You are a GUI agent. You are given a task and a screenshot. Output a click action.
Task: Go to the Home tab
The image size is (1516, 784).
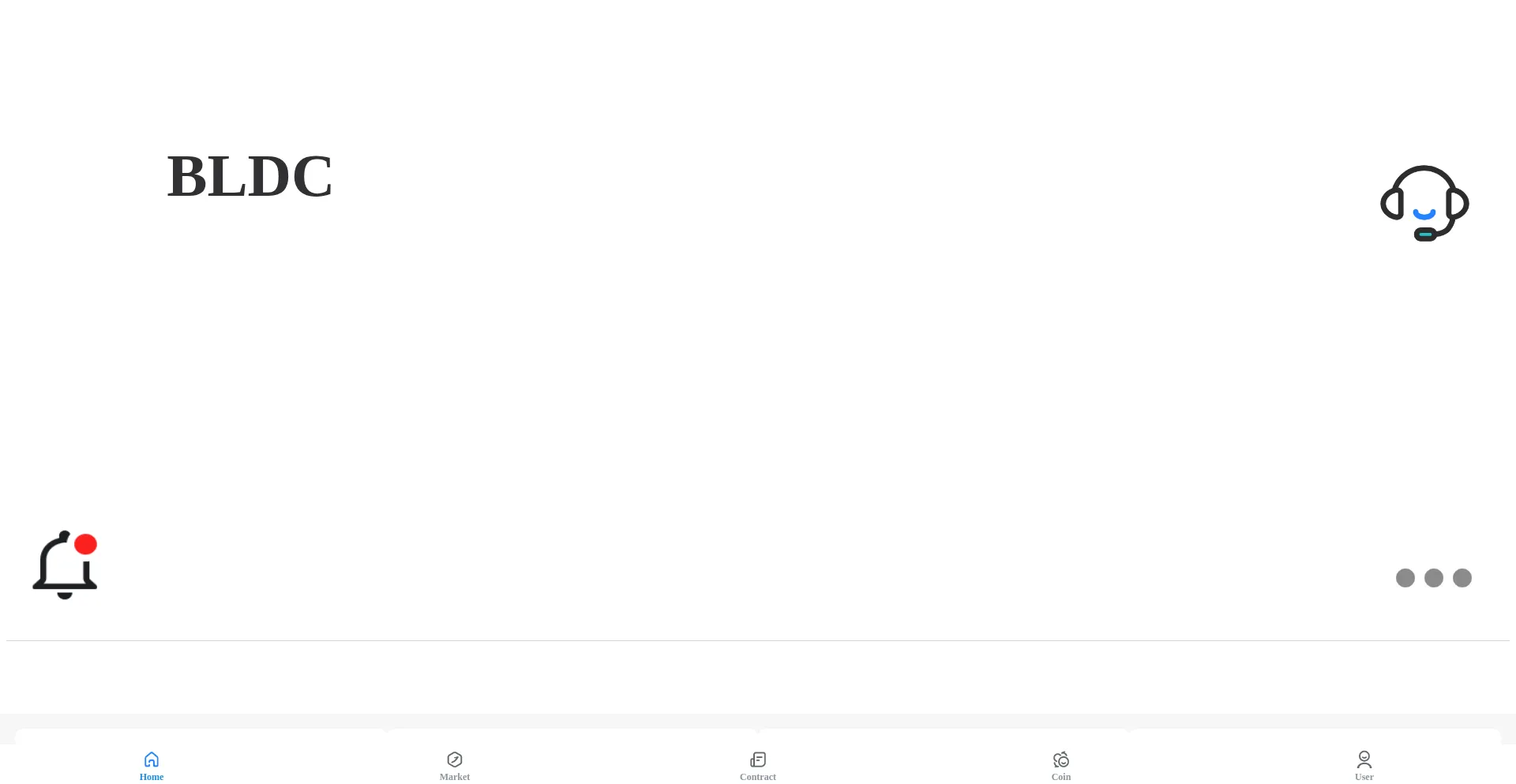[x=152, y=765]
